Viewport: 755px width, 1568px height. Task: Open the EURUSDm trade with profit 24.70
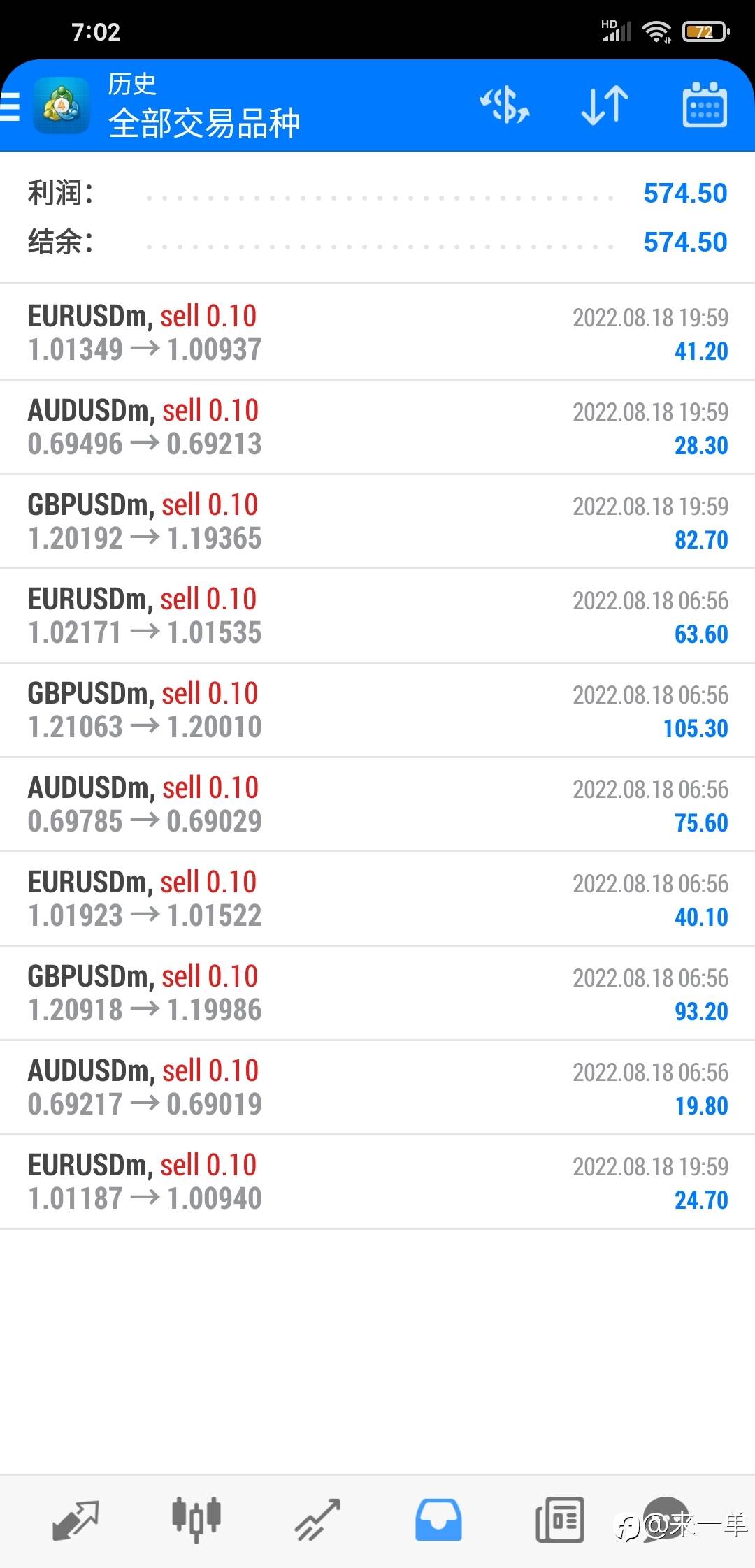pyautogui.click(x=377, y=1182)
